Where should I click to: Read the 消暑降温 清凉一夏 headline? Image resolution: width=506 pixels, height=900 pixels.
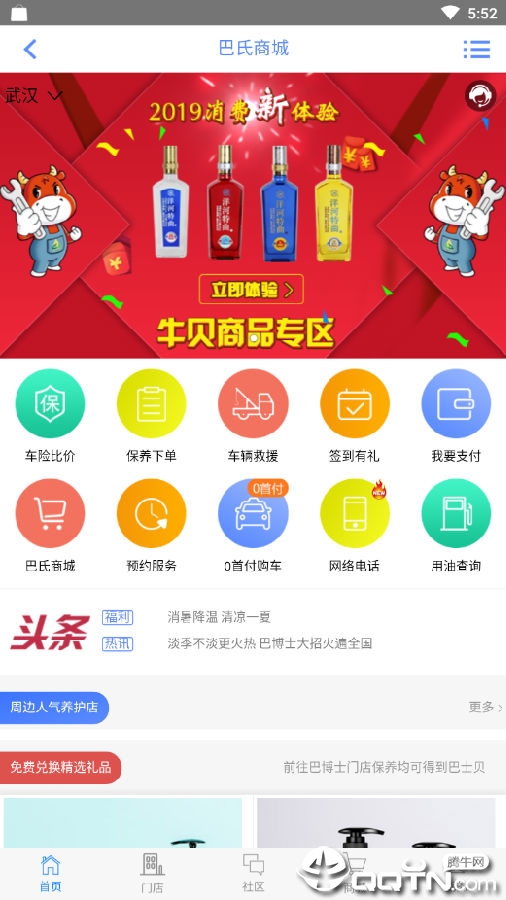(219, 618)
